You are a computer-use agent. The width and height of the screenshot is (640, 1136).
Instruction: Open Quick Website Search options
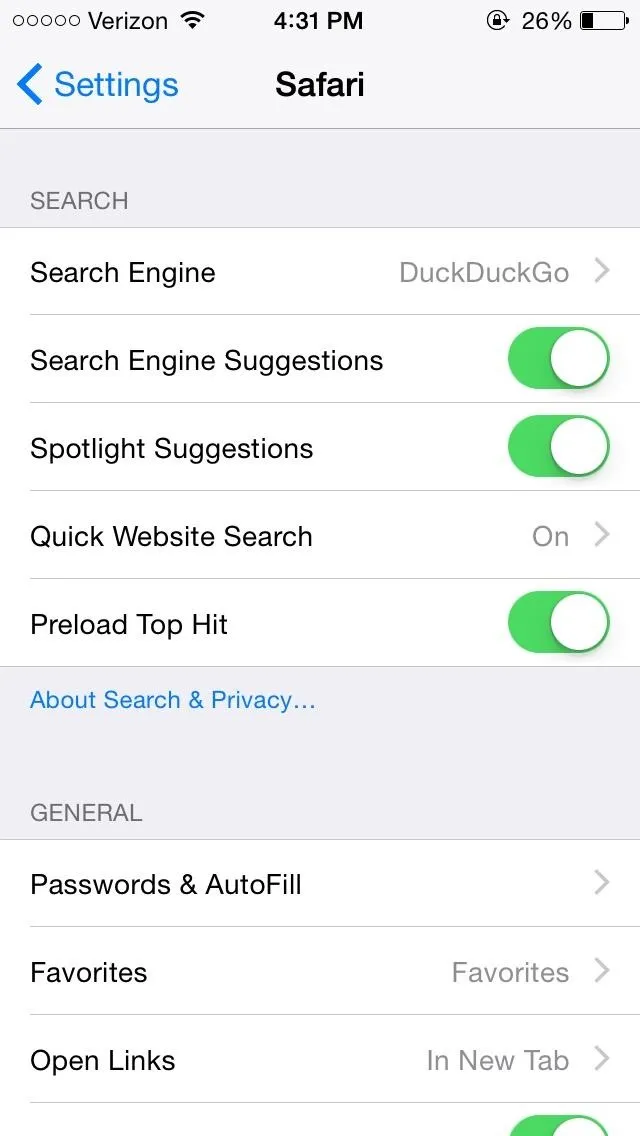click(320, 535)
